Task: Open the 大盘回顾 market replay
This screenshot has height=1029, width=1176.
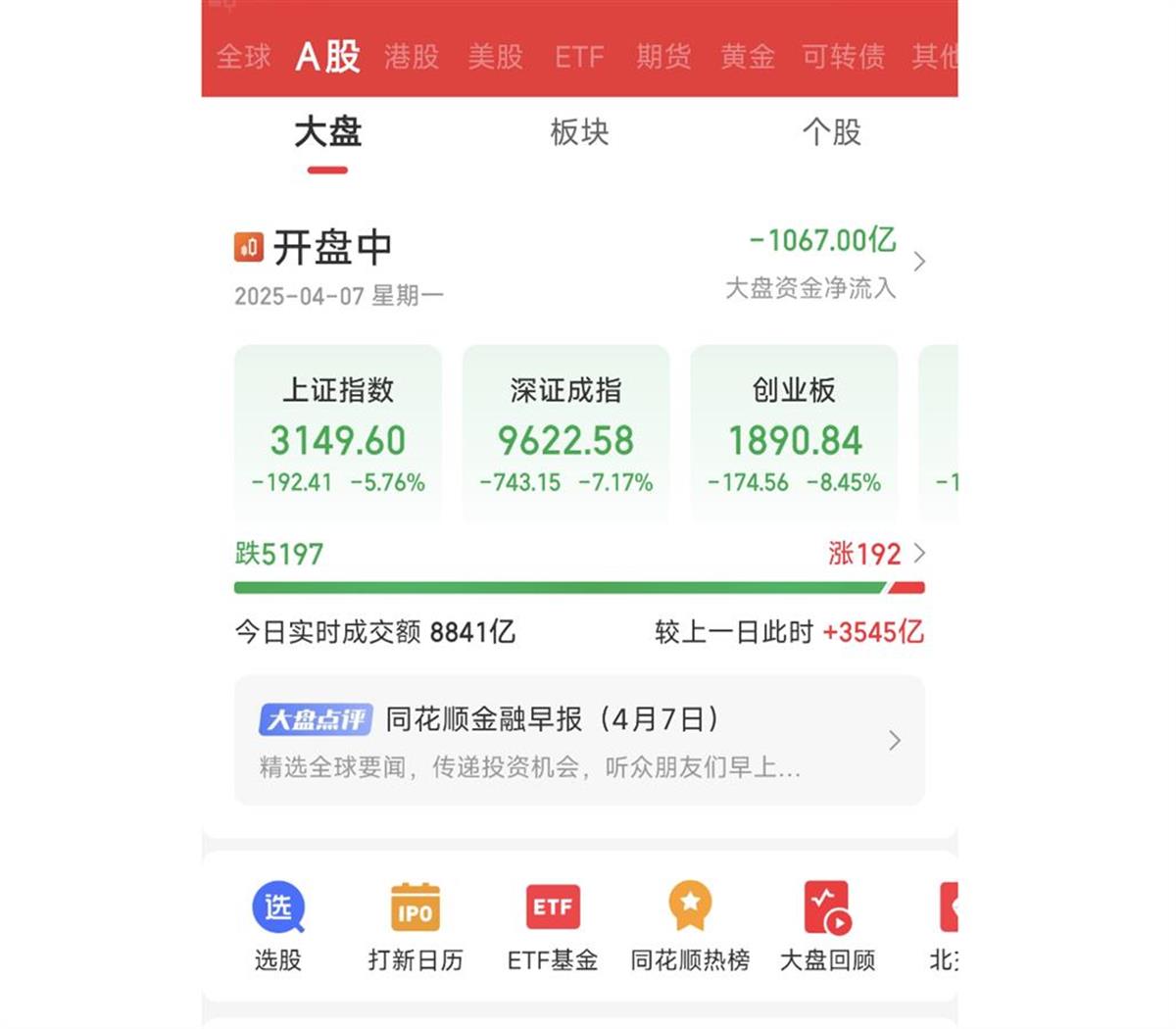Action: (827, 926)
